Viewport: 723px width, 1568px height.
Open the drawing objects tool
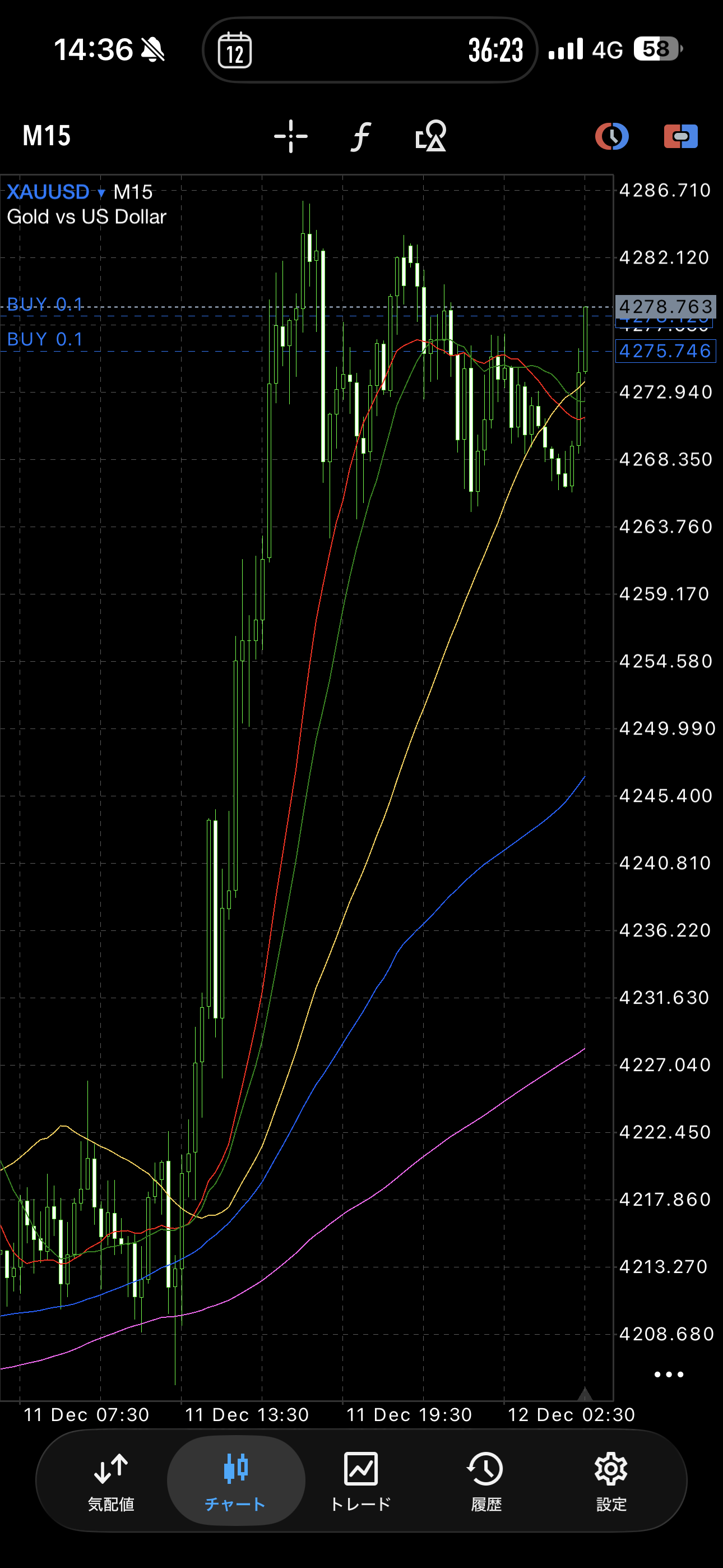[x=431, y=136]
